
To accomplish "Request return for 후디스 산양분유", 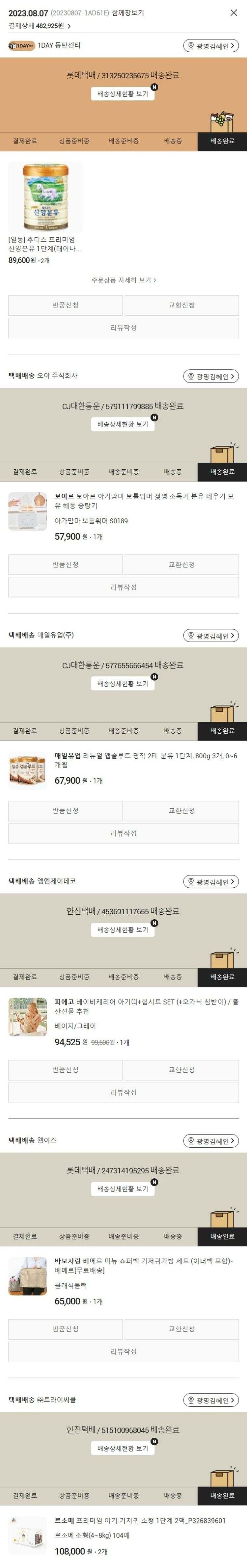I will (65, 305).
